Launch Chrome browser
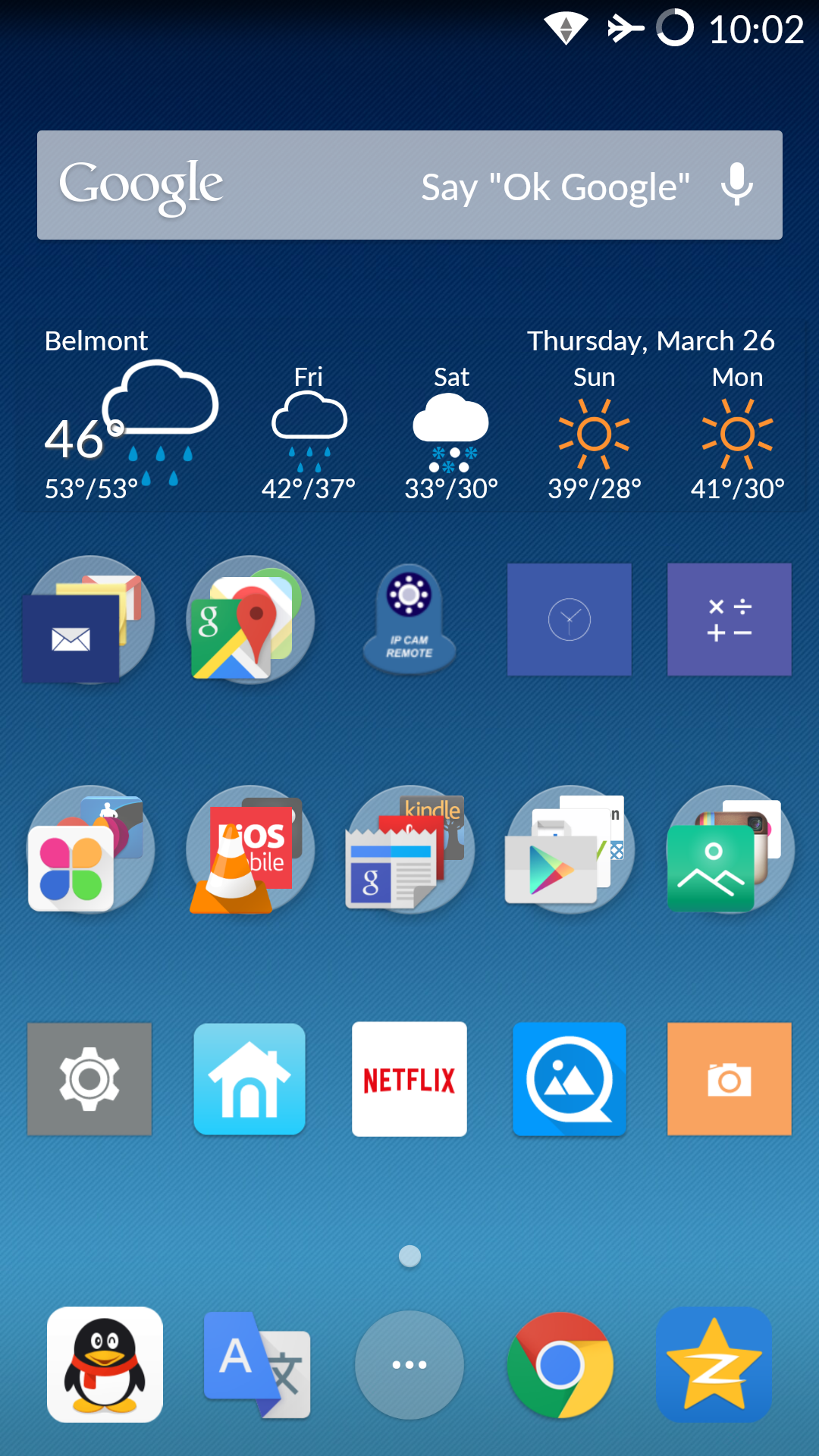819x1456 pixels. click(x=560, y=1364)
